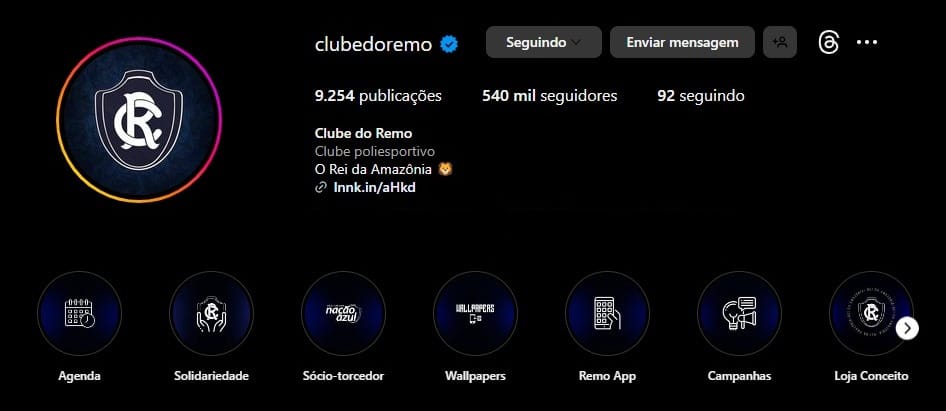The image size is (946, 411).
Task: Open similar accounts suggestions icon
Action: (x=780, y=42)
